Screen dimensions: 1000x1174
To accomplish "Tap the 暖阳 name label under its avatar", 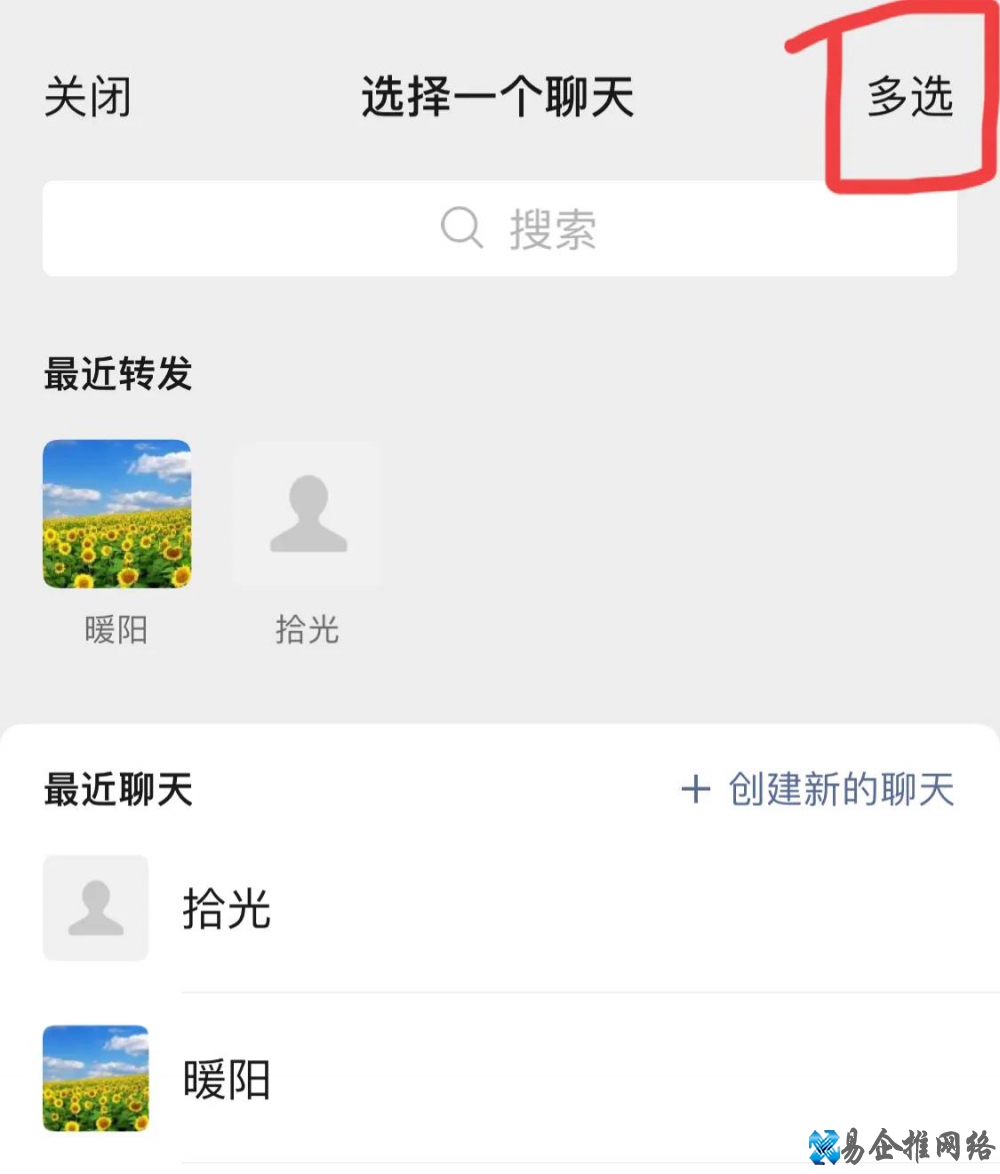I will click(x=116, y=630).
